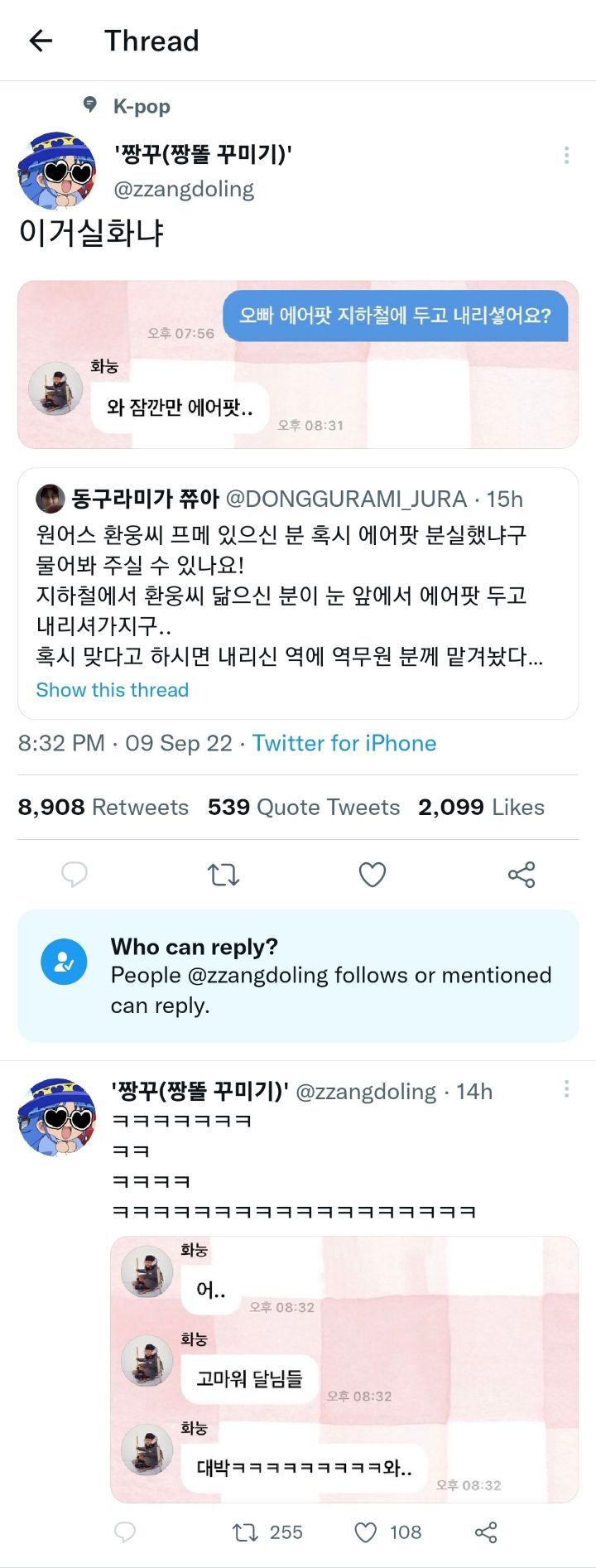
Task: Open Show this thread link
Action: tap(111, 689)
